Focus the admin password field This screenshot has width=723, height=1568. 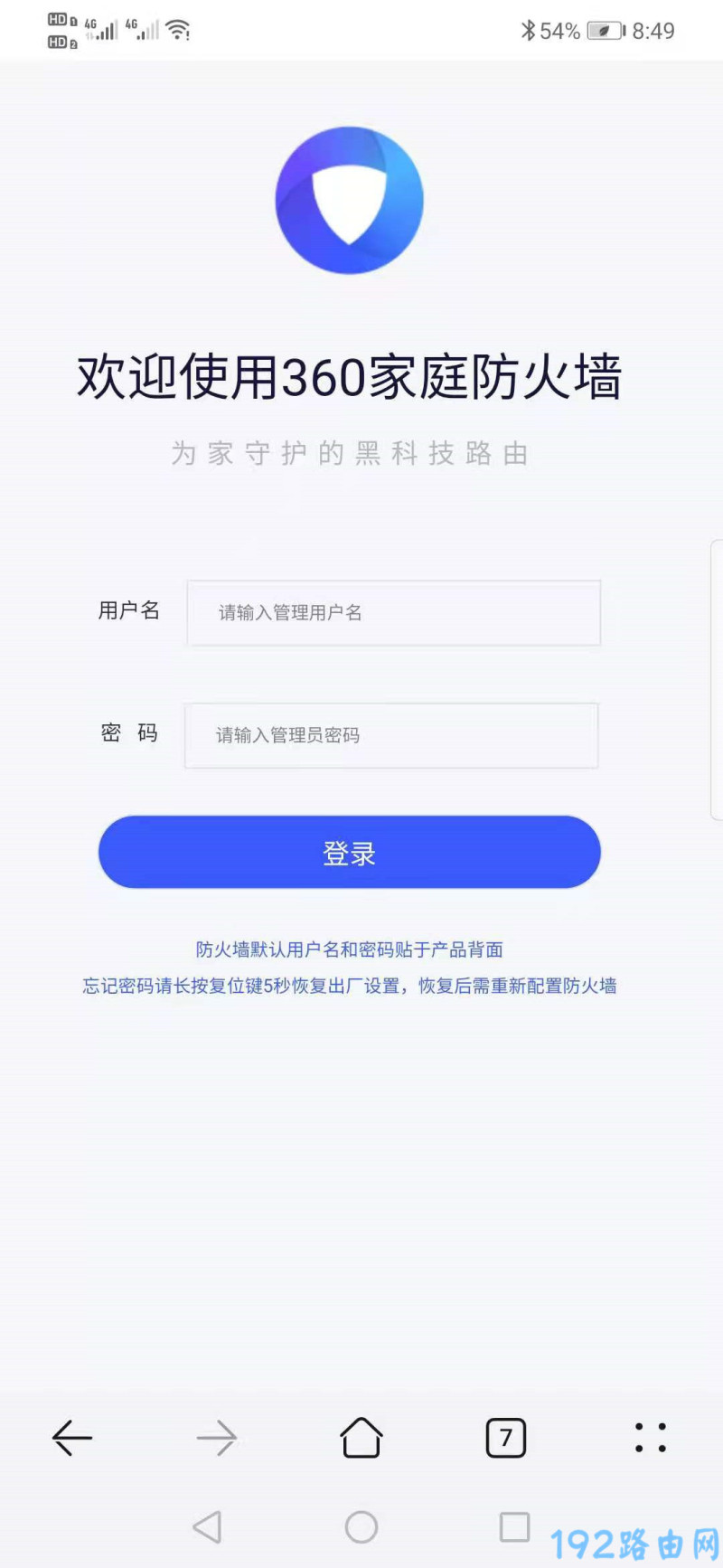pos(391,735)
